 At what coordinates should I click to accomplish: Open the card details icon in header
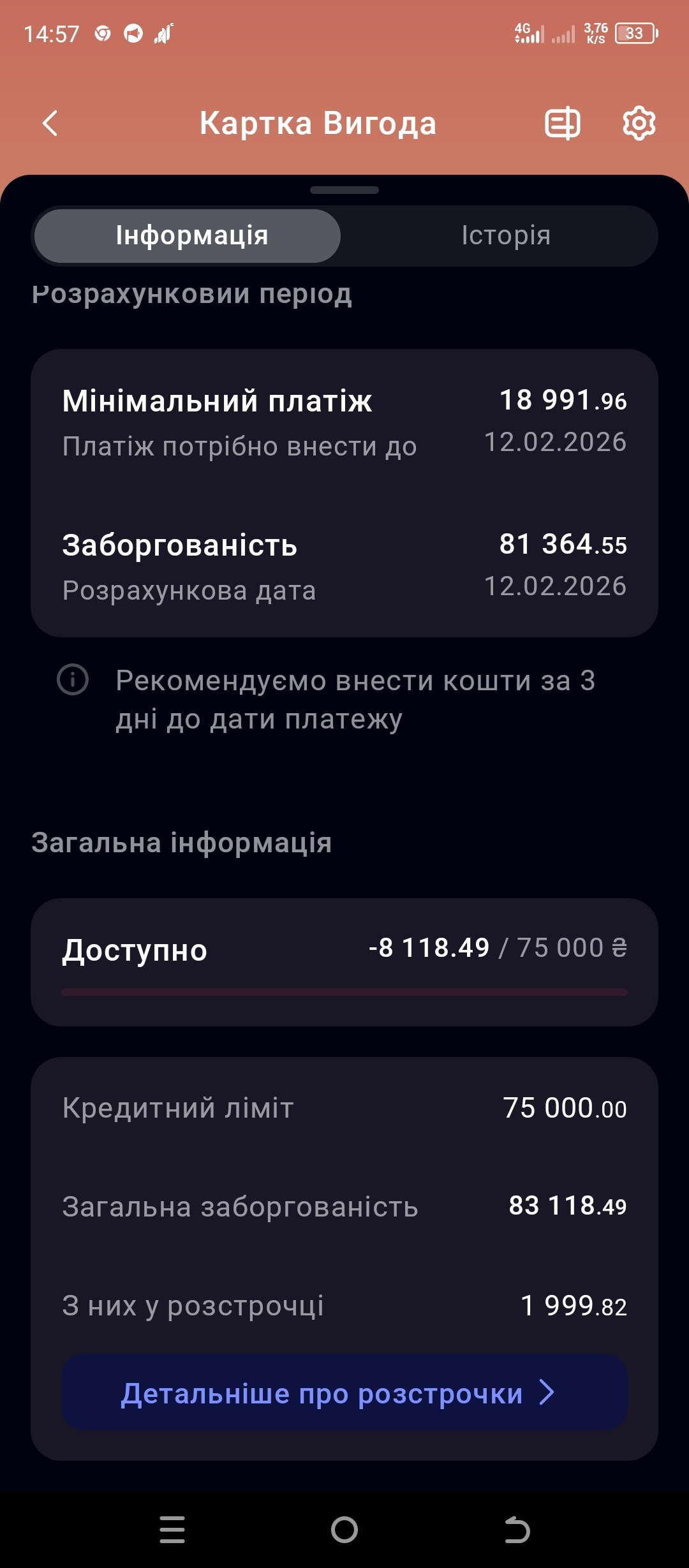[562, 123]
